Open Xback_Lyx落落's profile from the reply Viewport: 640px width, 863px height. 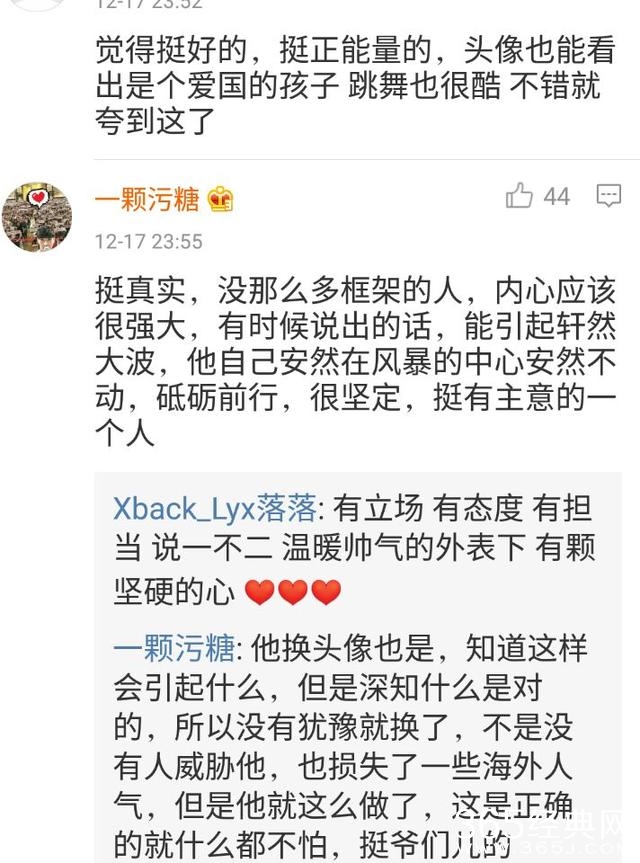click(214, 509)
